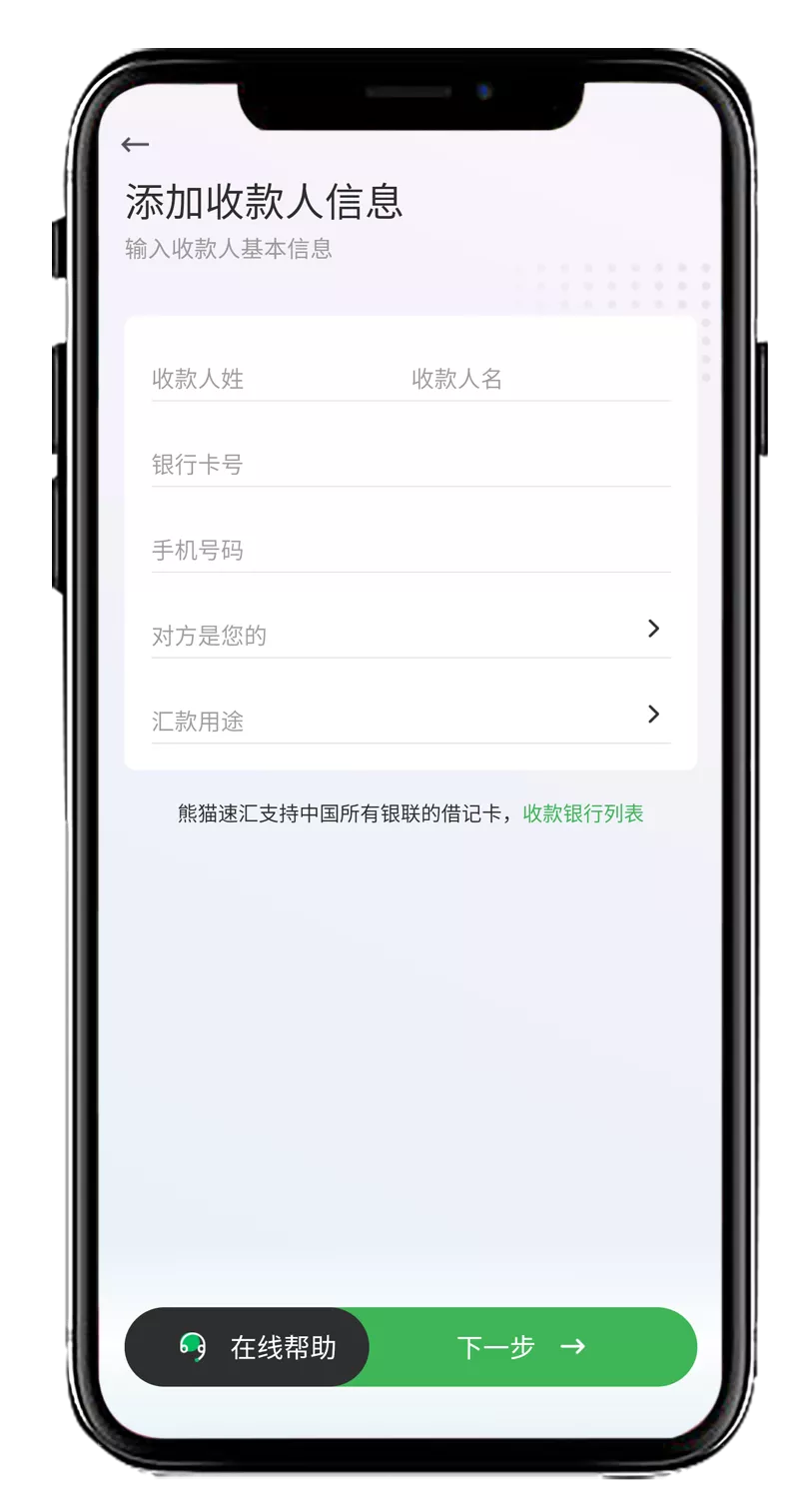Open the 收款银行列表 link
Screen dimensions: 812x1505
pyautogui.click(x=583, y=813)
